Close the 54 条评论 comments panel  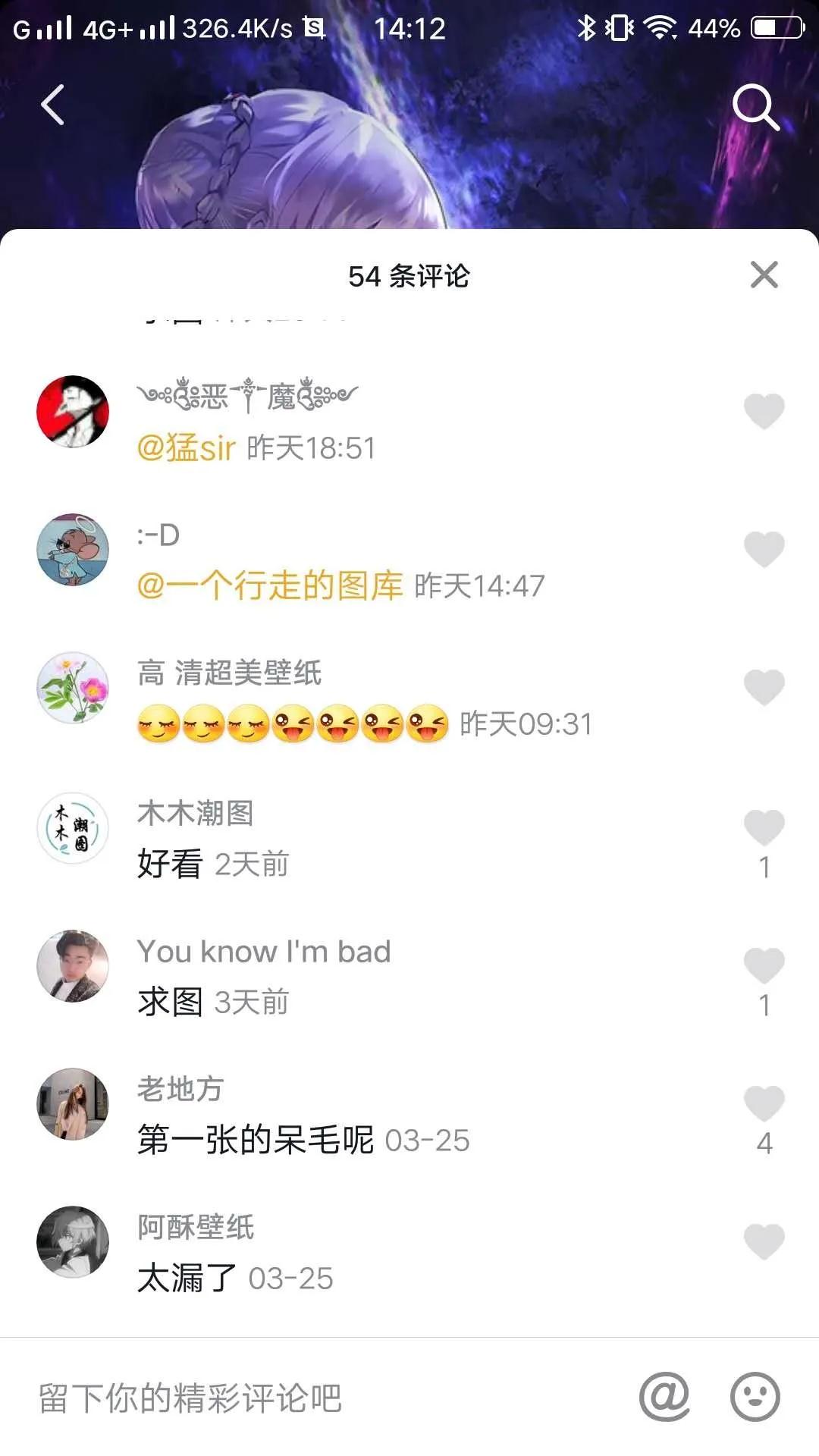764,275
